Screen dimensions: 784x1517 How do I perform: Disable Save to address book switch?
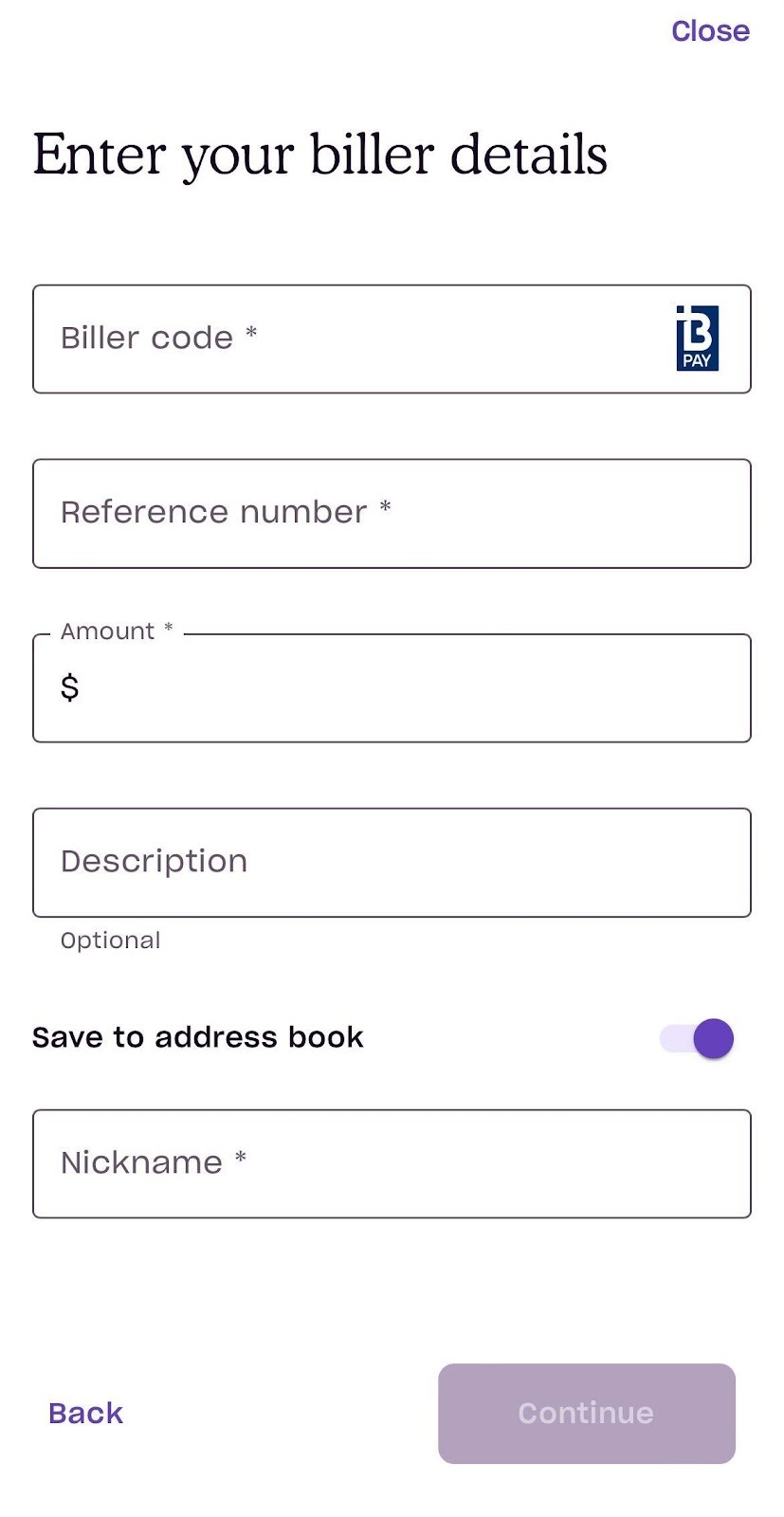pos(697,1038)
